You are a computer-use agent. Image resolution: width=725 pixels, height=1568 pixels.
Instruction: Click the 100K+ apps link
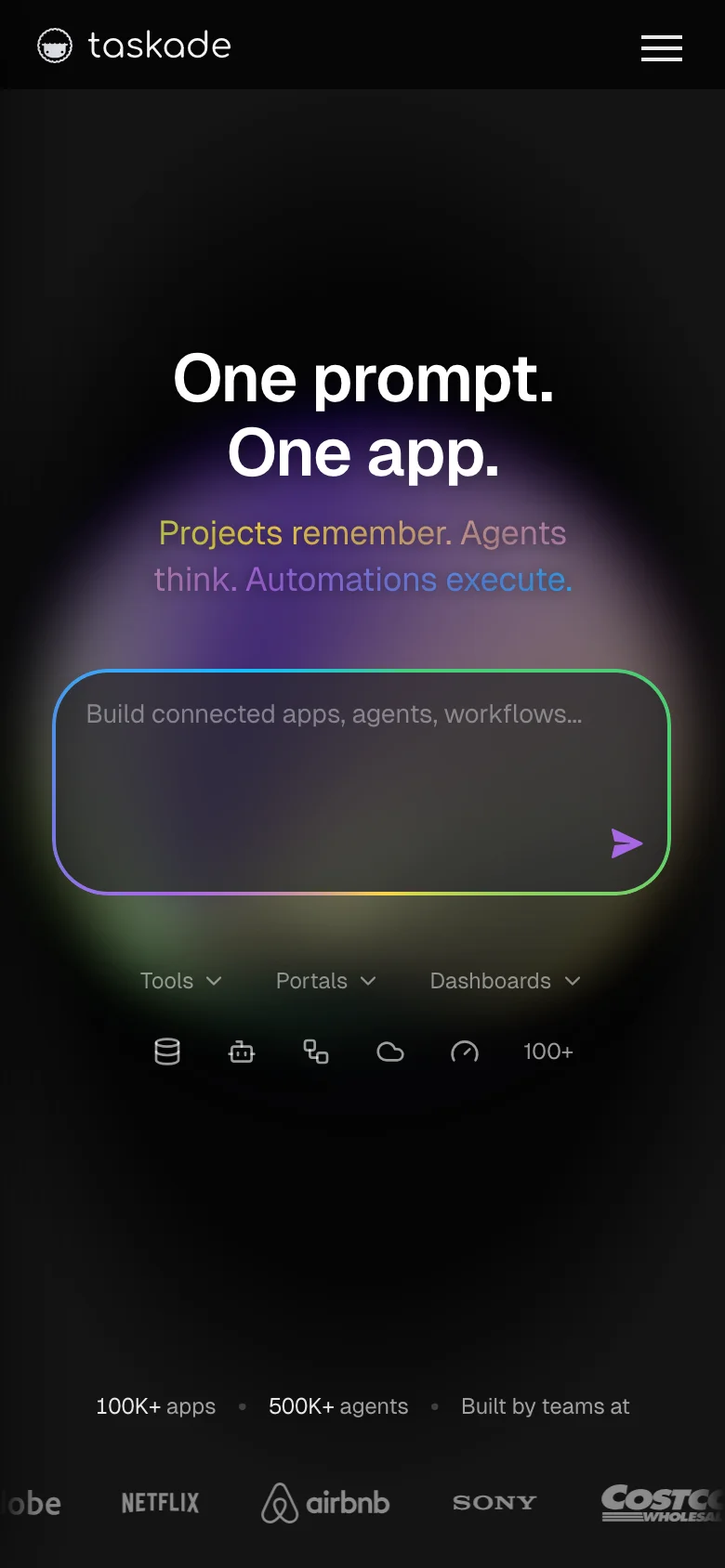155,1406
